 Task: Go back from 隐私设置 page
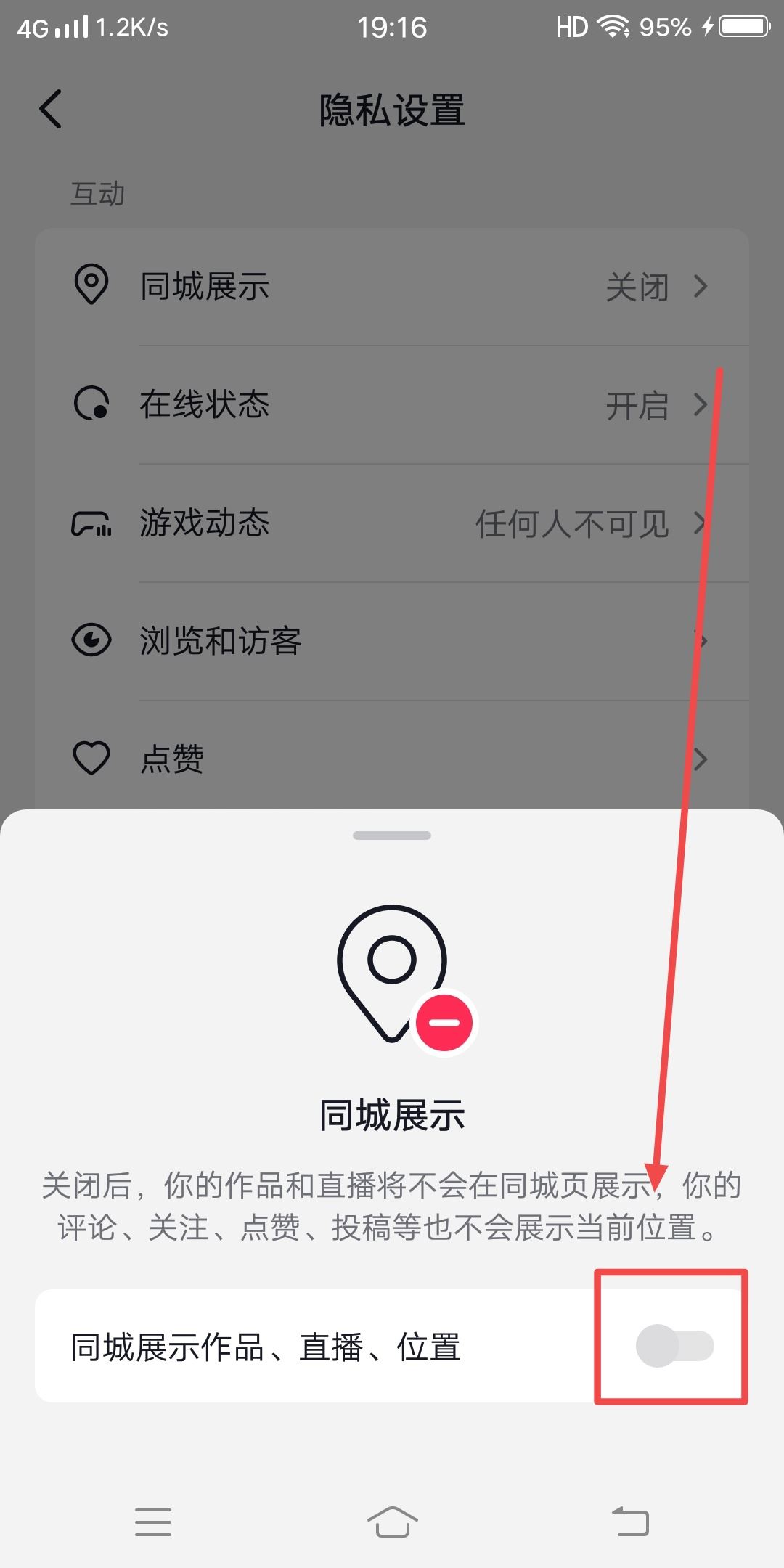click(x=51, y=110)
